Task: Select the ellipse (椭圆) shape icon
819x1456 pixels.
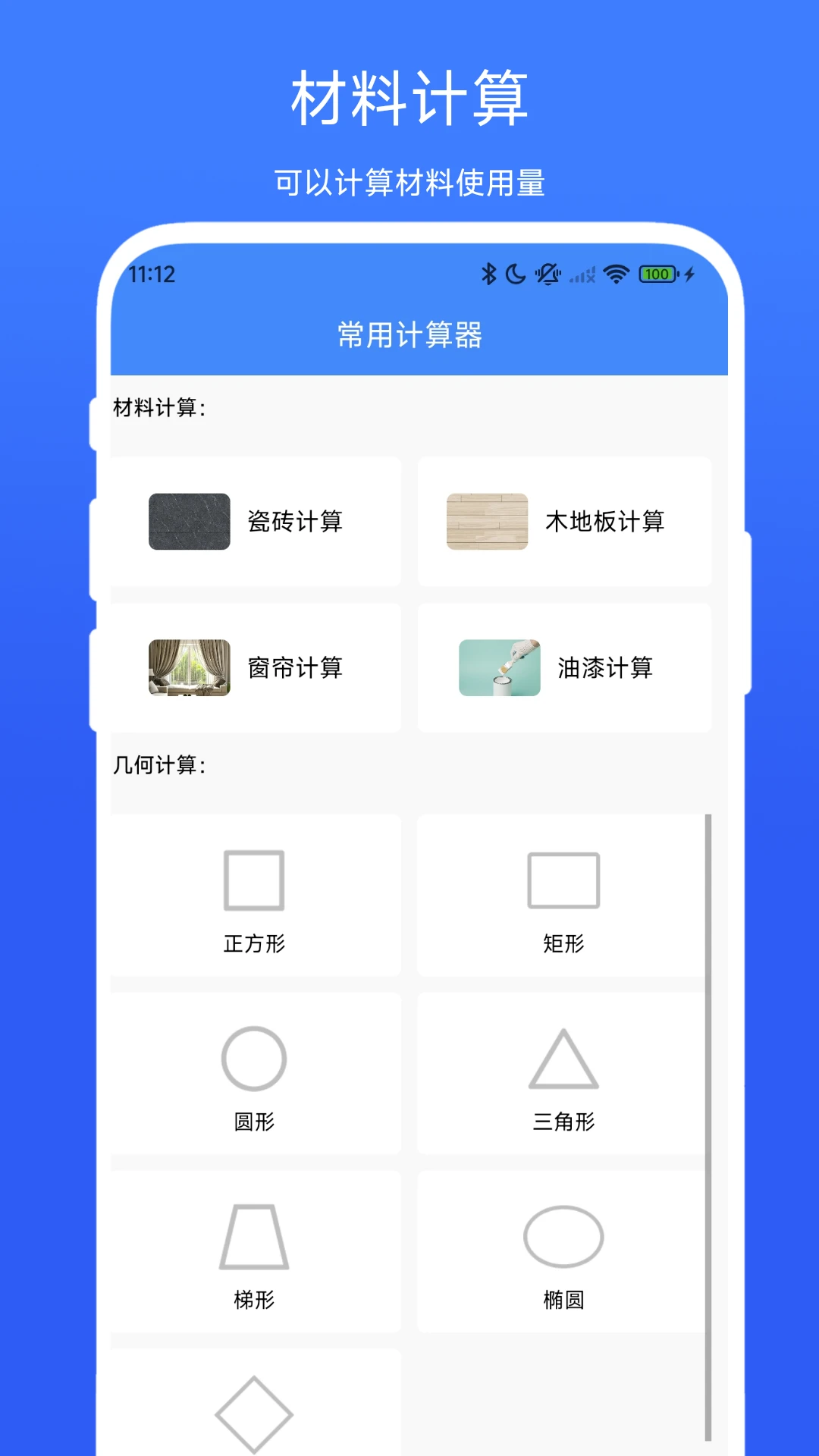Action: coord(563,1236)
